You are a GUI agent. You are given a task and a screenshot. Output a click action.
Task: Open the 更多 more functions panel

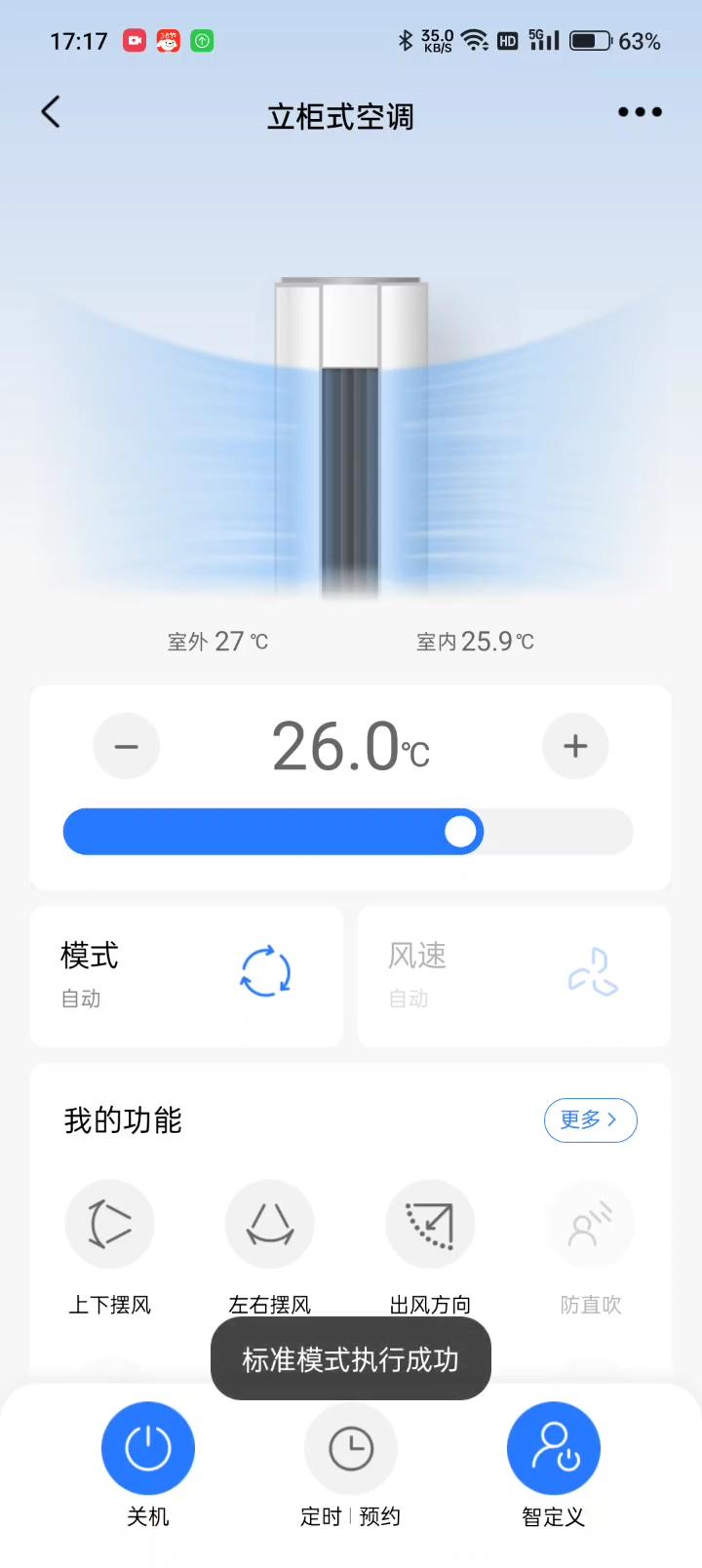click(x=590, y=1120)
